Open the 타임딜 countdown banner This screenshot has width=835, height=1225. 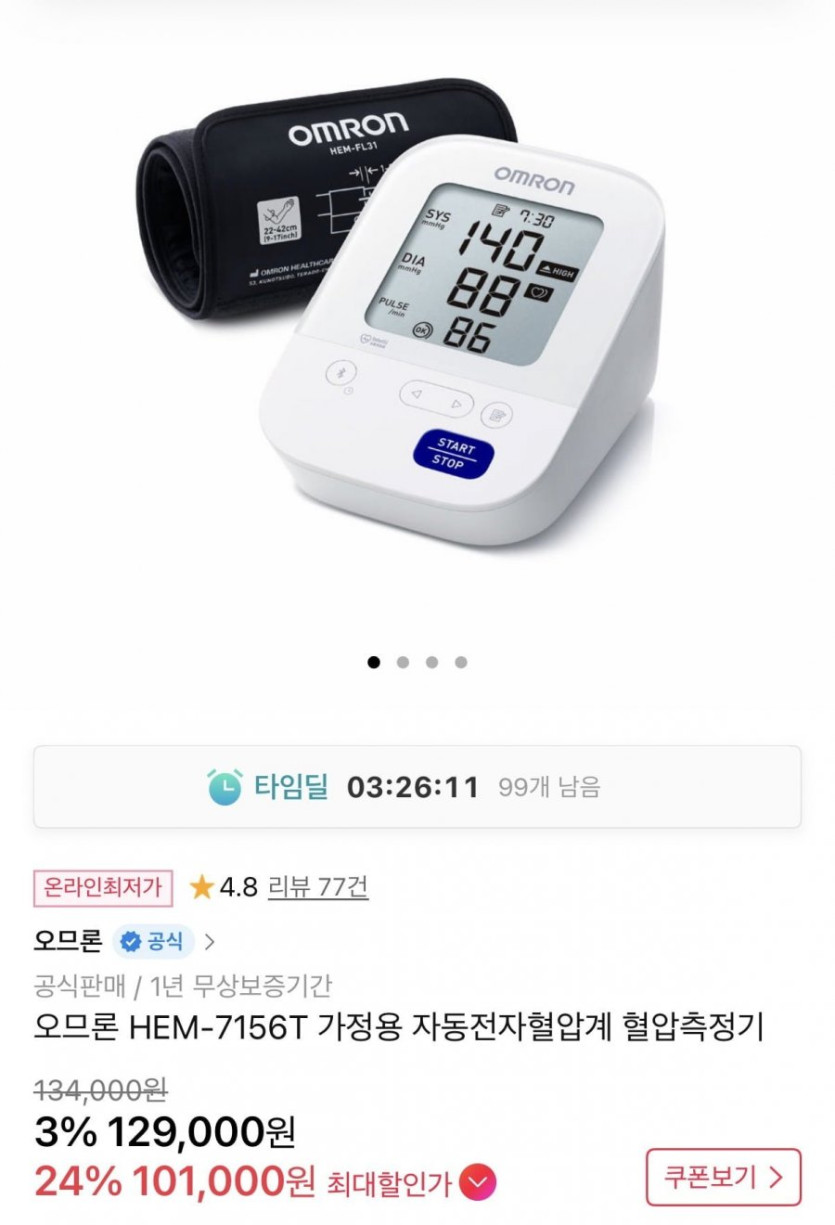pyautogui.click(x=417, y=787)
